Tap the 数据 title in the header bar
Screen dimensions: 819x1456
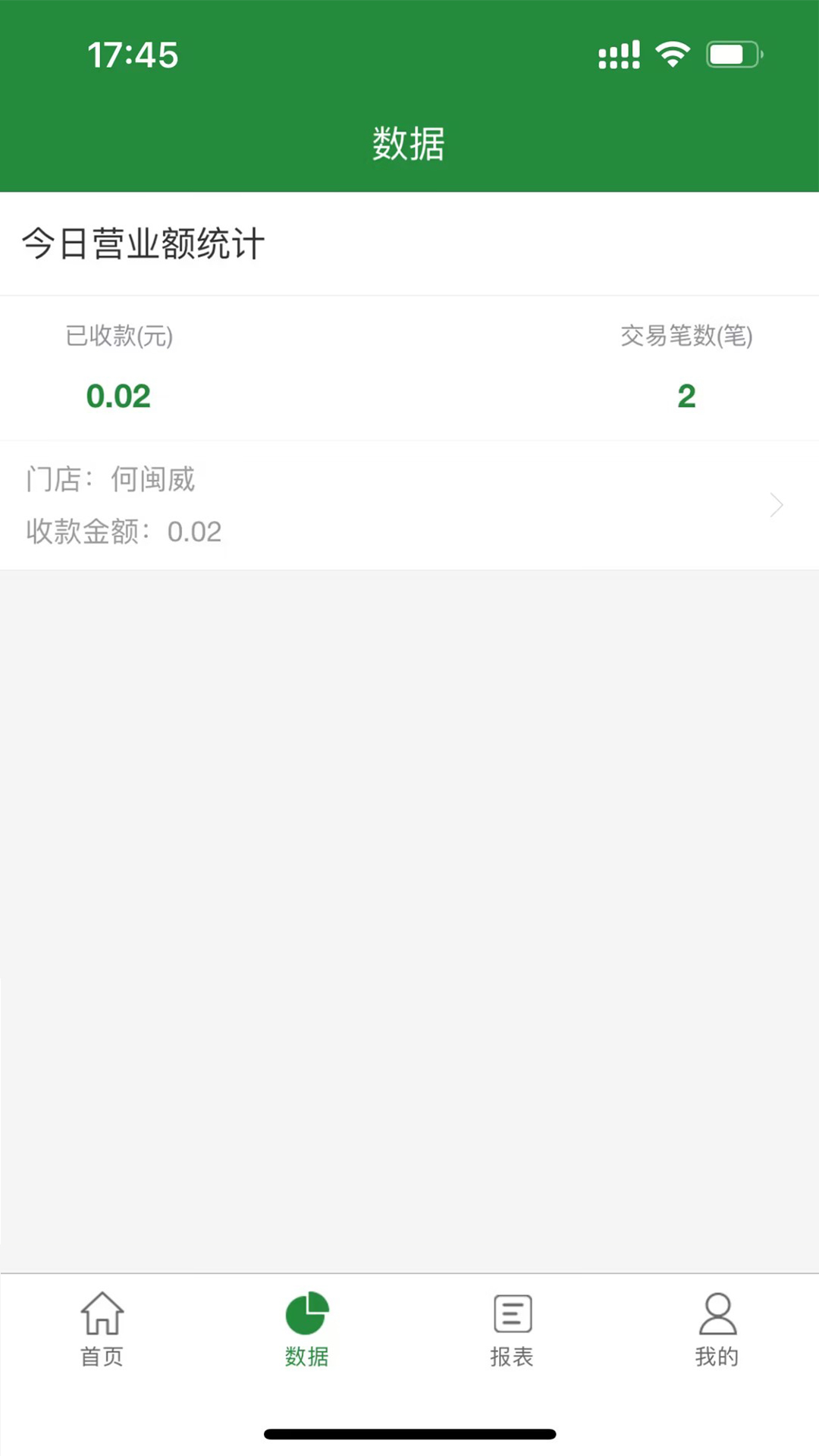click(x=409, y=143)
